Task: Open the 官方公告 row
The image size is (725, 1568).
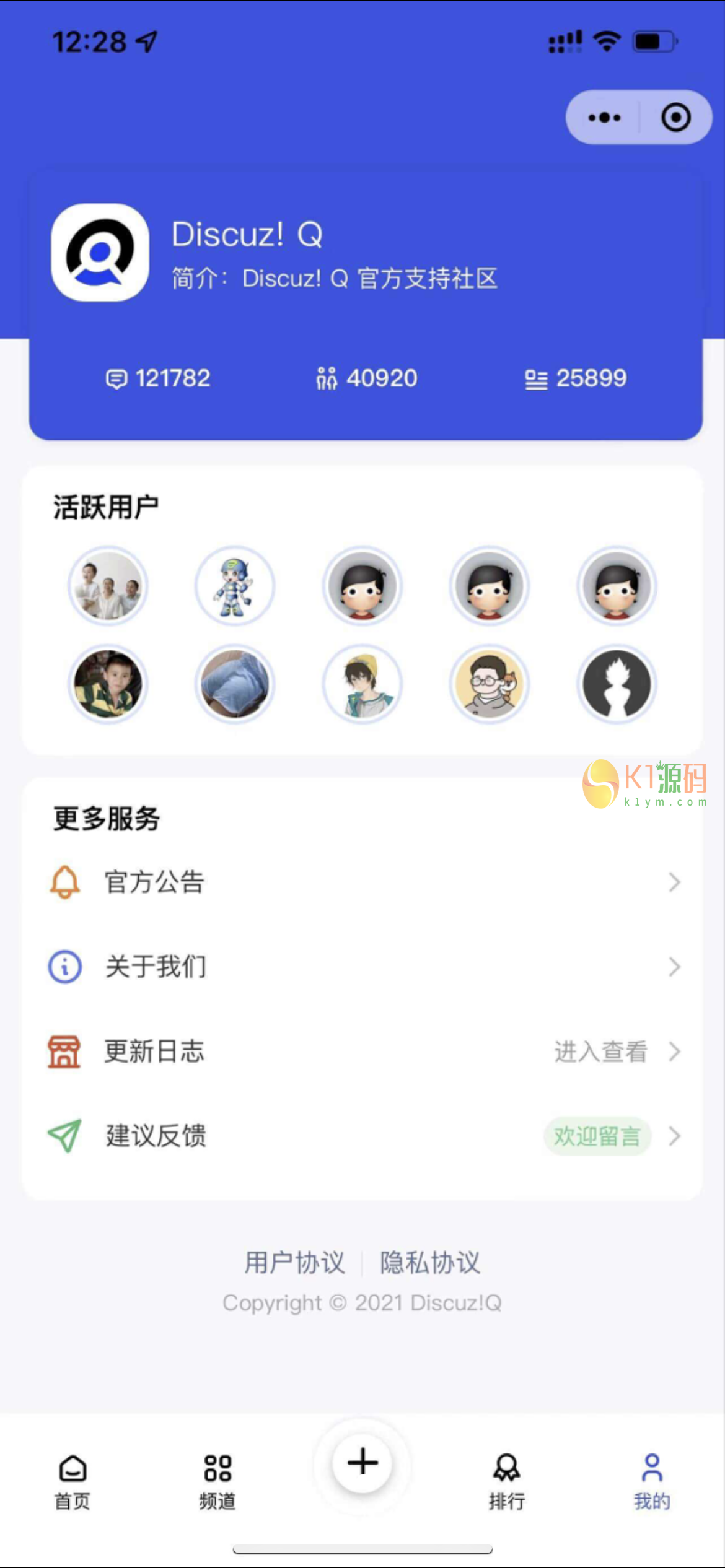Action: pos(362,882)
